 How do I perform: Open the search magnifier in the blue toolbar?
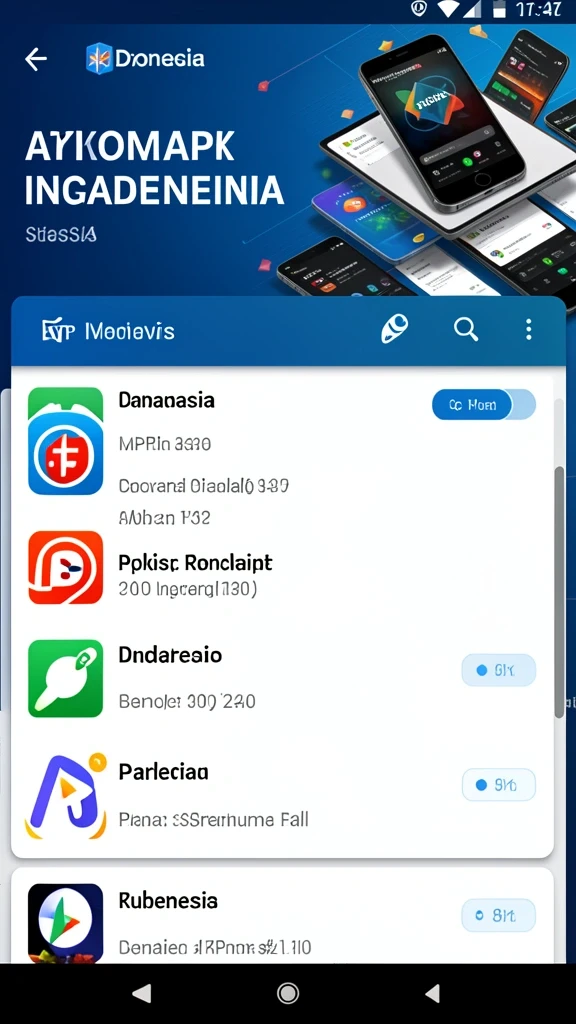click(x=466, y=329)
